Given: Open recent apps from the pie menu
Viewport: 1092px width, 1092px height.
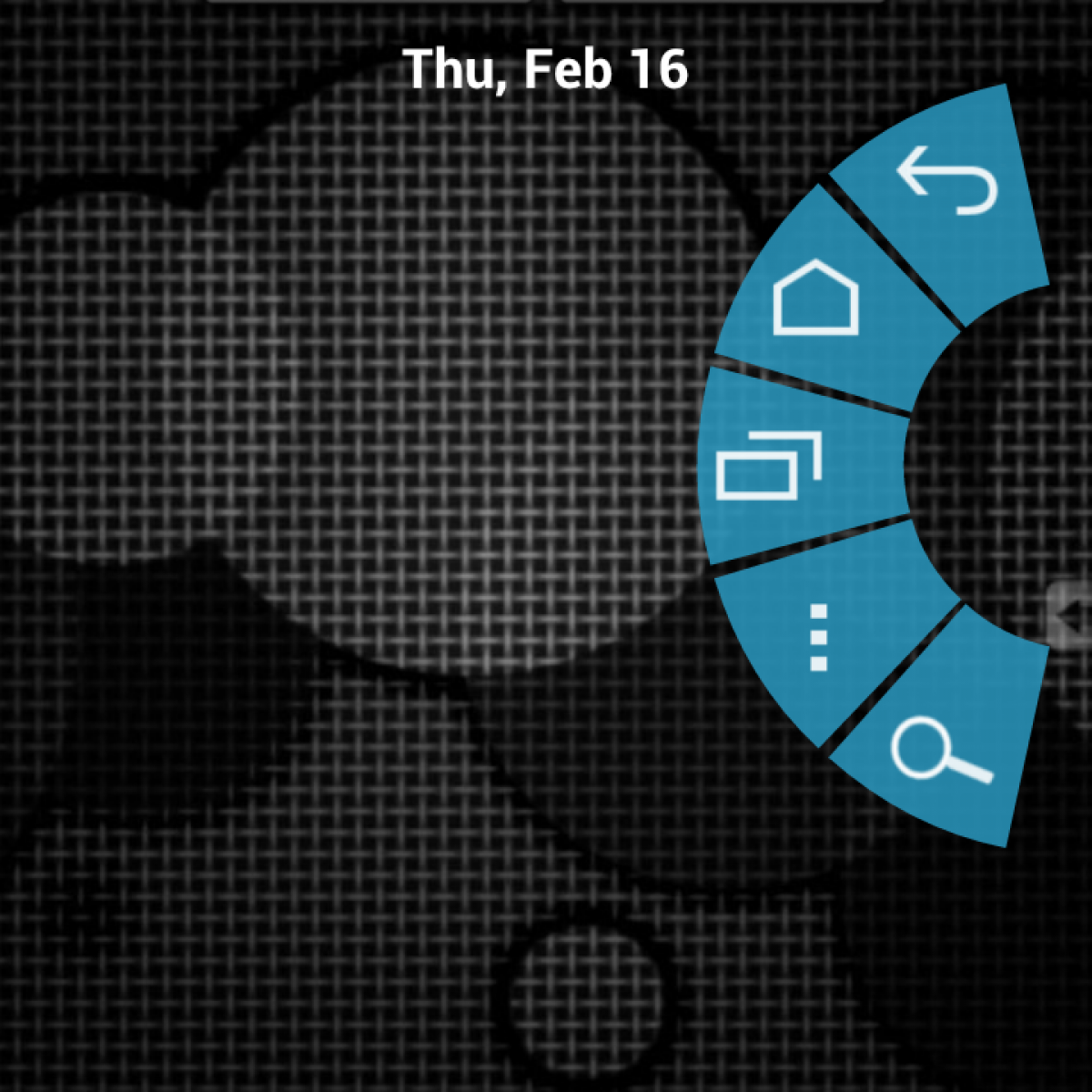Looking at the screenshot, I should [769, 466].
